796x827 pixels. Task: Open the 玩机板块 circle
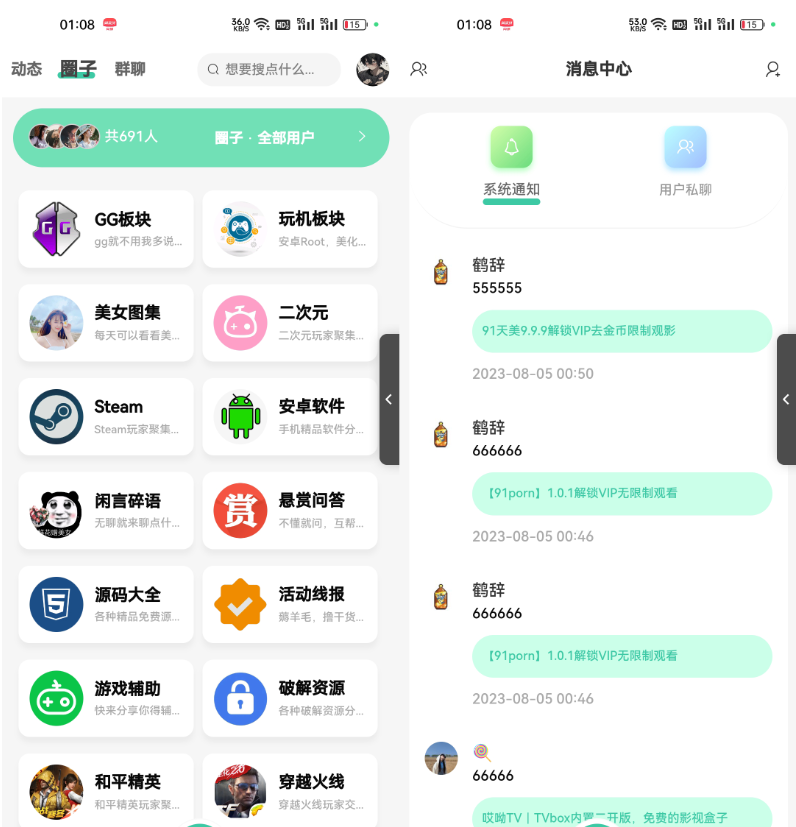290,229
